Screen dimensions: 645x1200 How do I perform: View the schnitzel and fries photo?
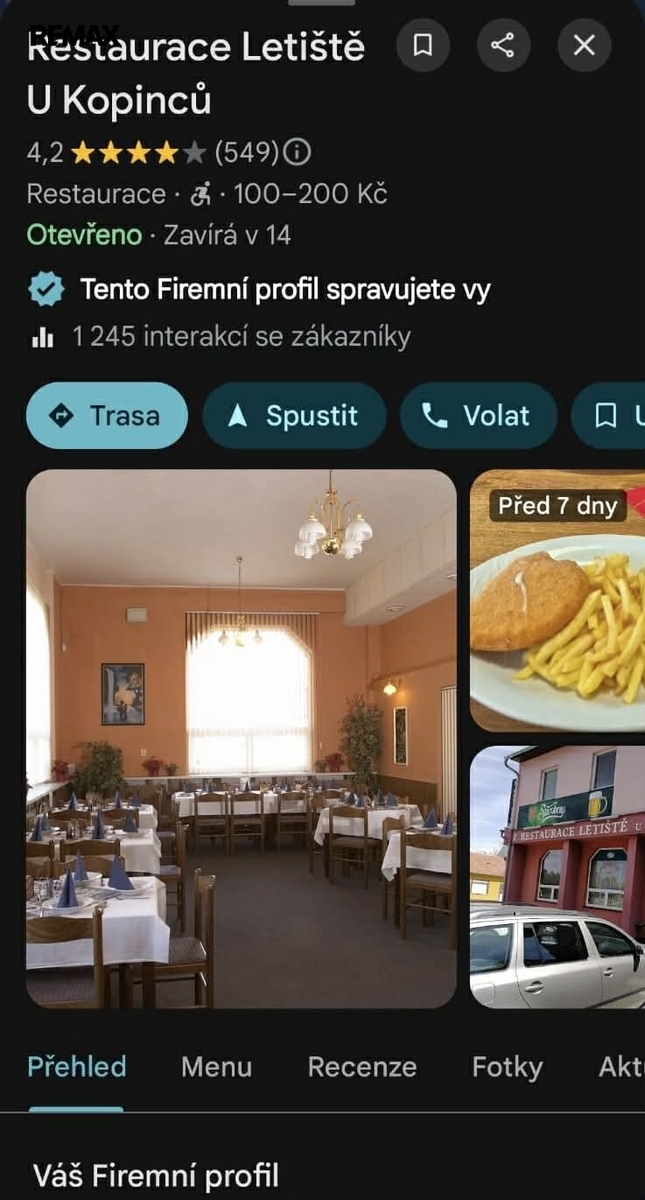point(558,601)
